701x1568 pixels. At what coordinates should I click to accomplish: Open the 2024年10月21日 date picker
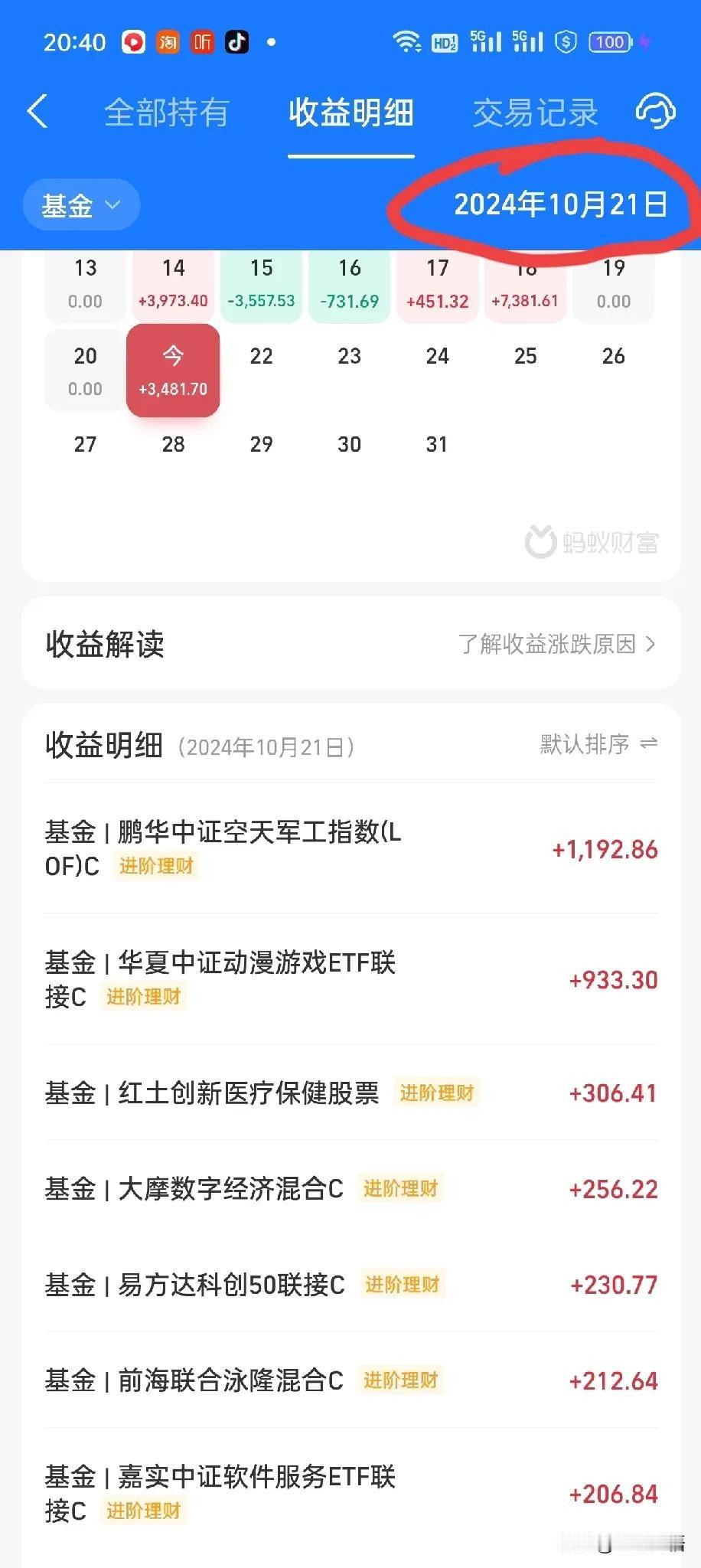click(560, 204)
